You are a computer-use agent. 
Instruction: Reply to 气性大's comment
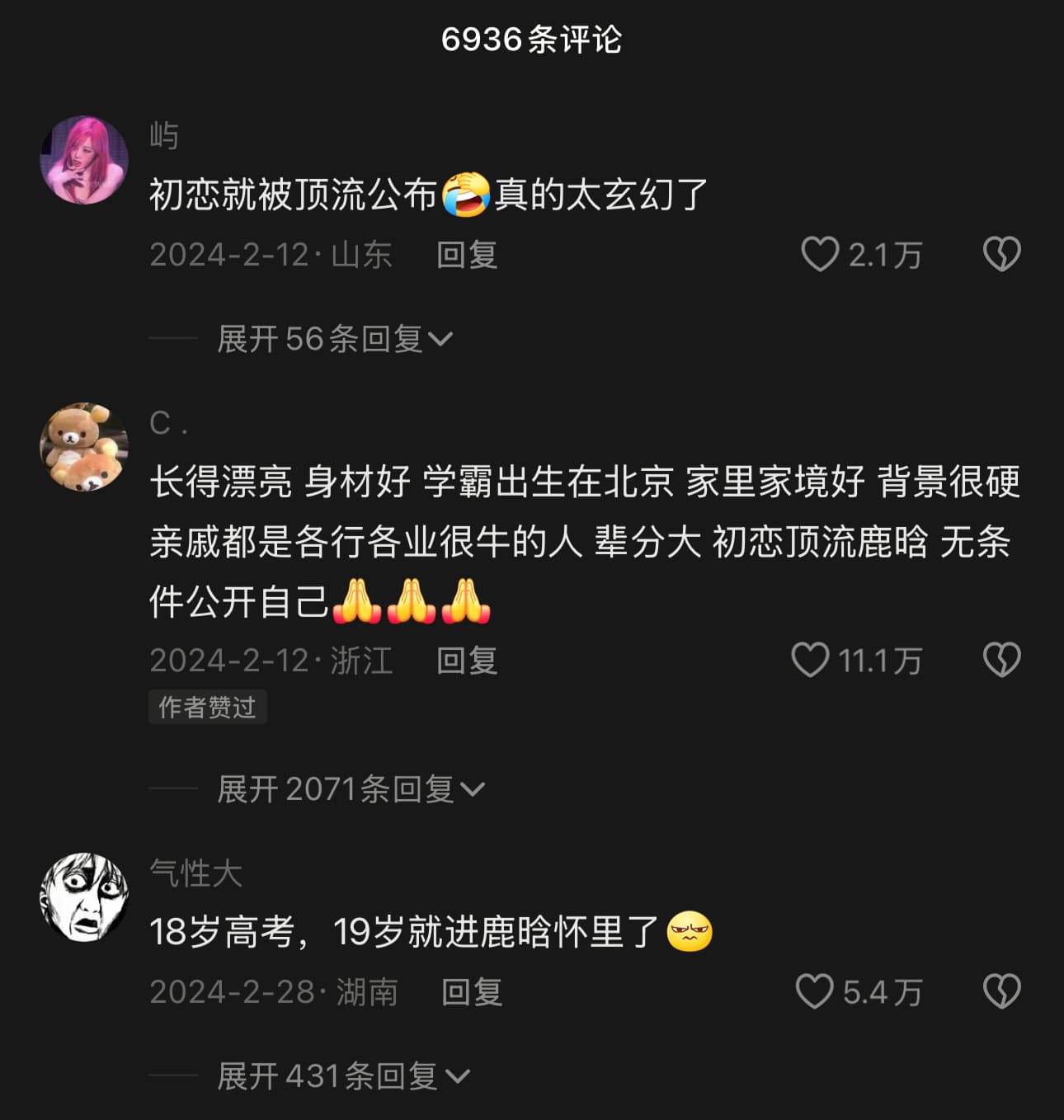(471, 992)
